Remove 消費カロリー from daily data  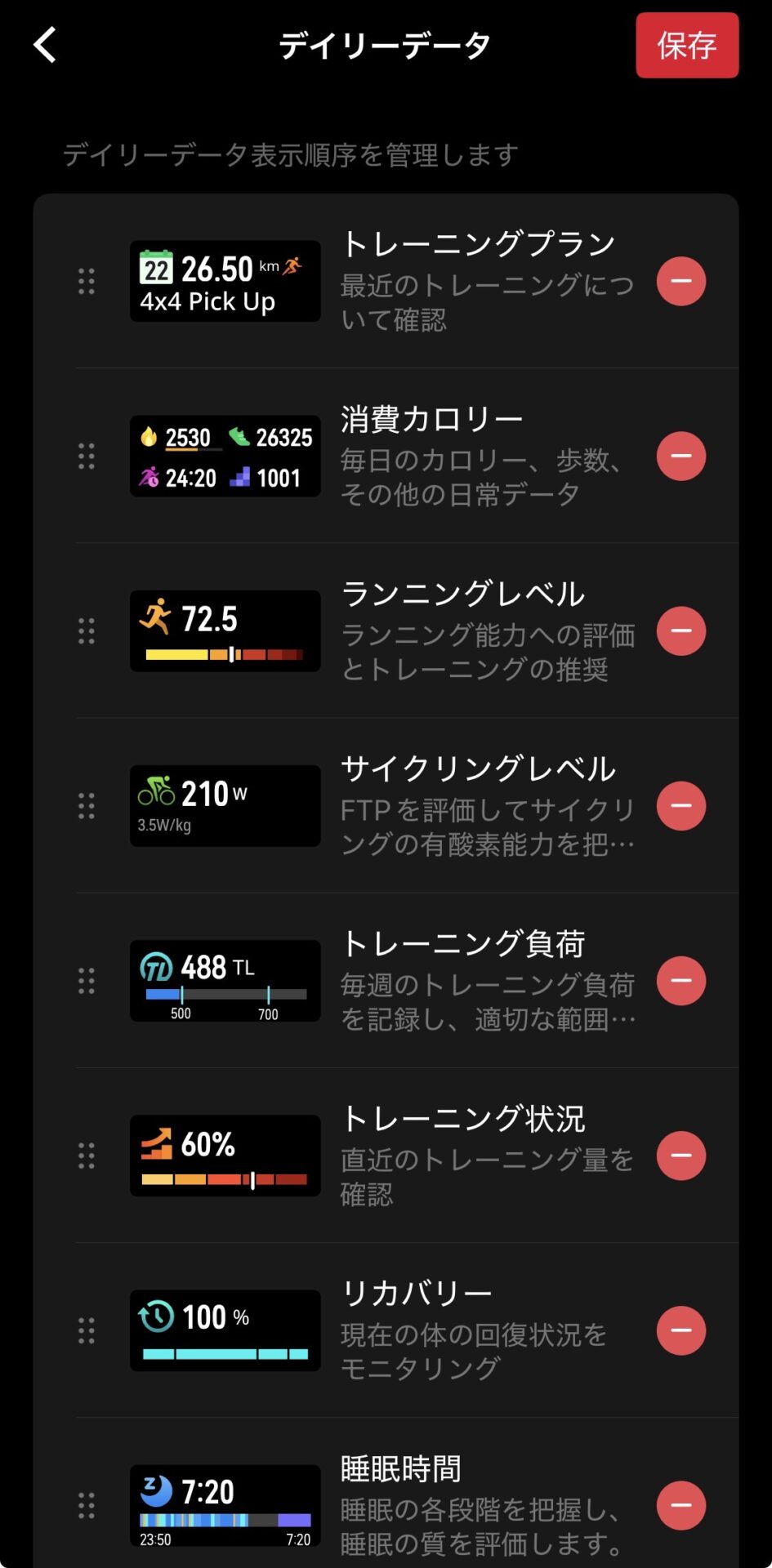[681, 456]
